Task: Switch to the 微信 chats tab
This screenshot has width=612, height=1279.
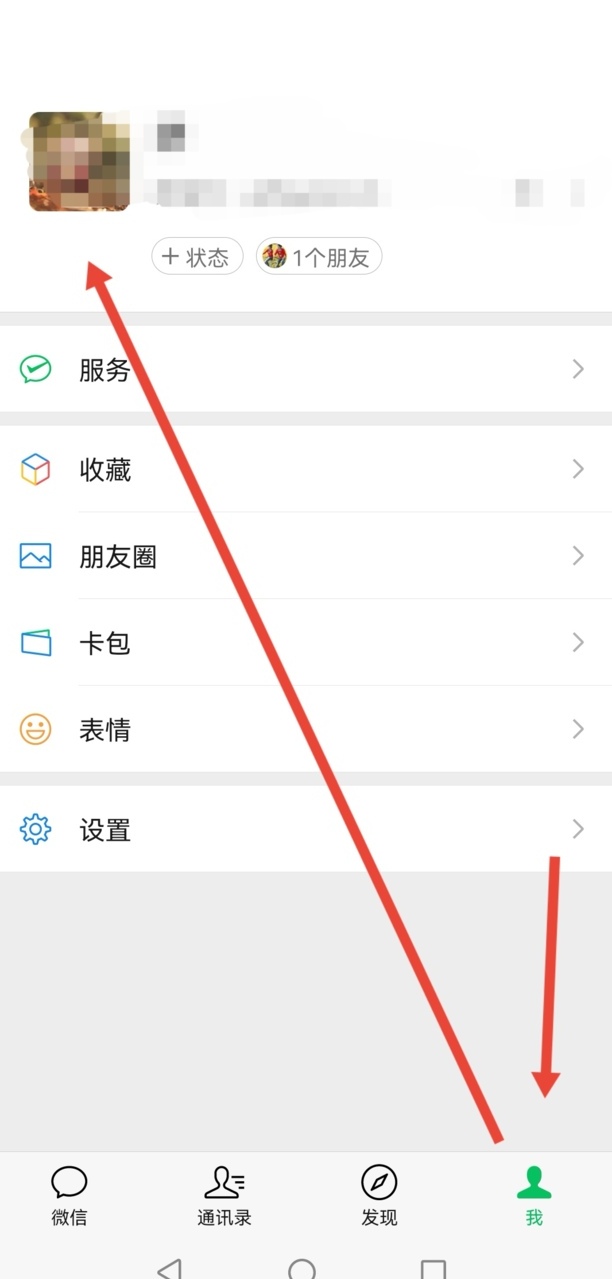Action: (x=69, y=1196)
